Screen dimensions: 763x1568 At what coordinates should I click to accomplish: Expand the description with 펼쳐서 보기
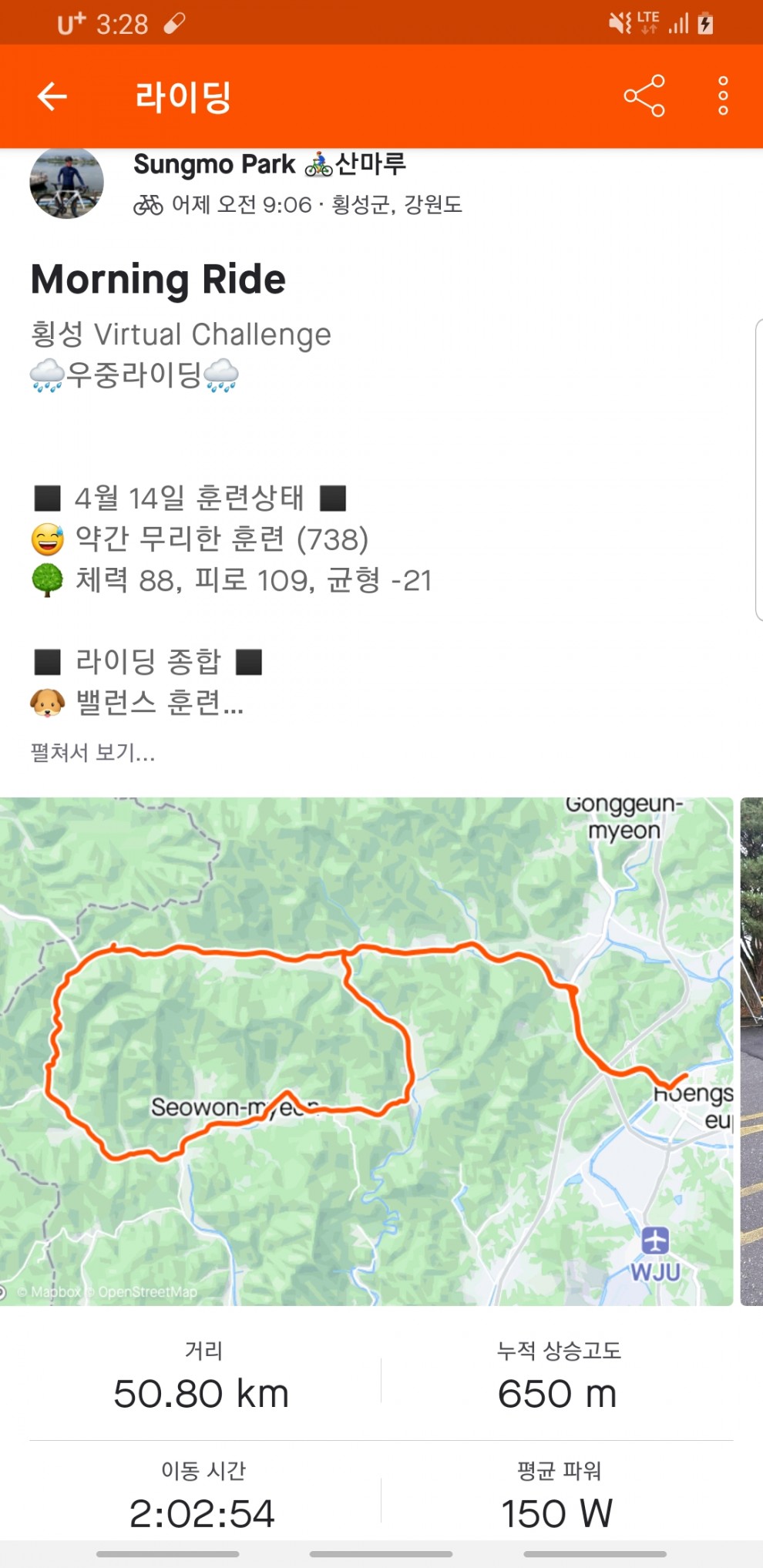pos(92,752)
